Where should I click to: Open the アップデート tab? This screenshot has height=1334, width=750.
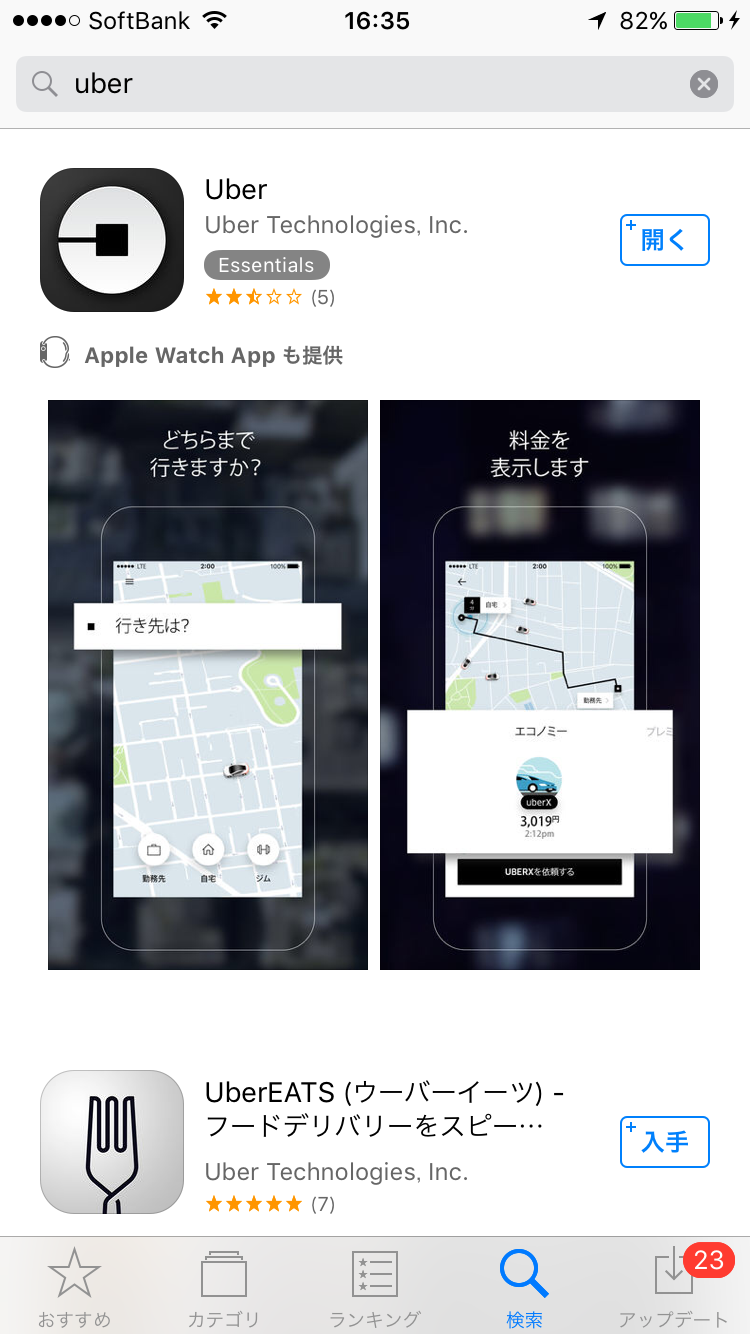tap(674, 1288)
